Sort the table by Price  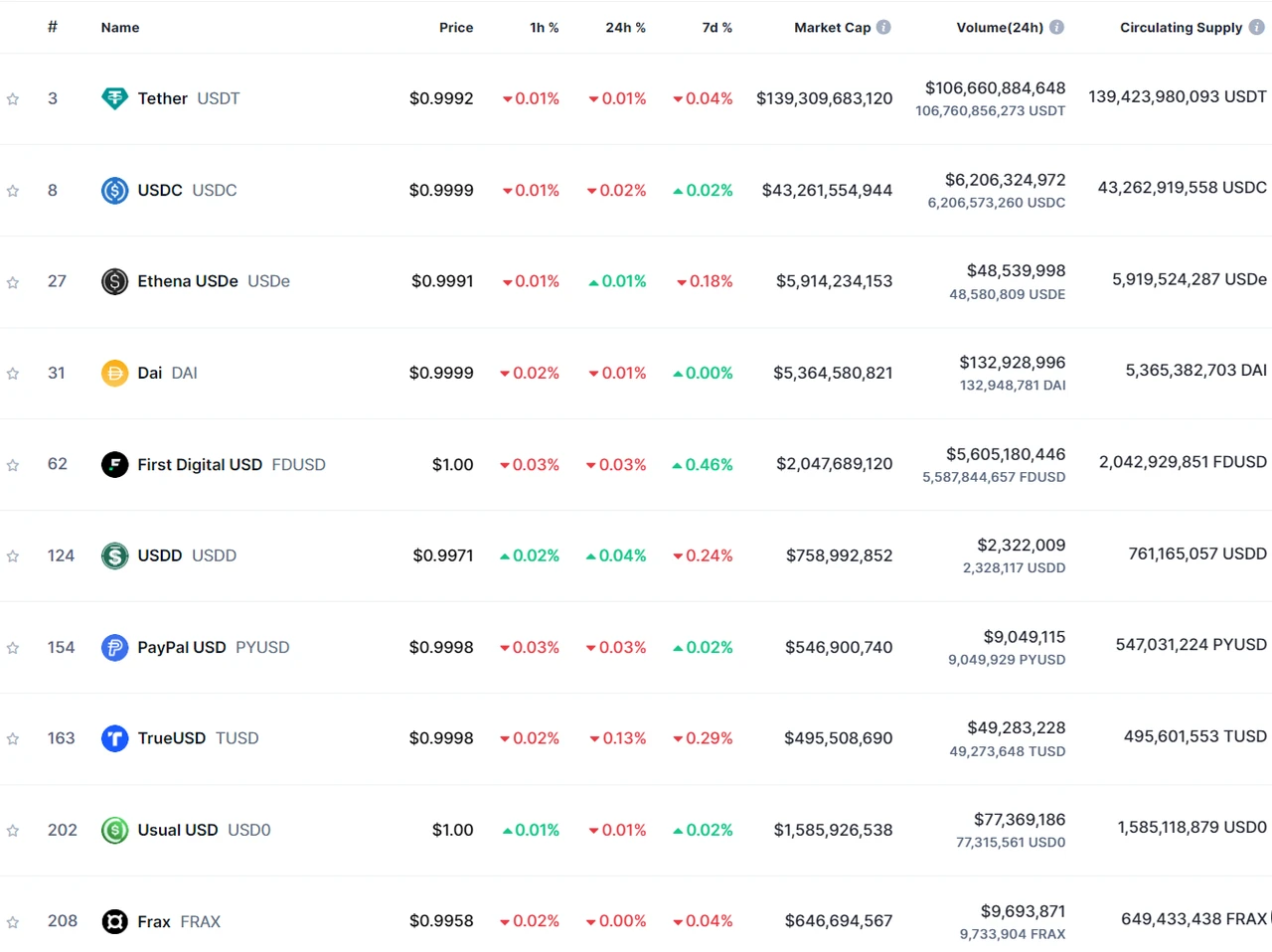pyautogui.click(x=455, y=28)
